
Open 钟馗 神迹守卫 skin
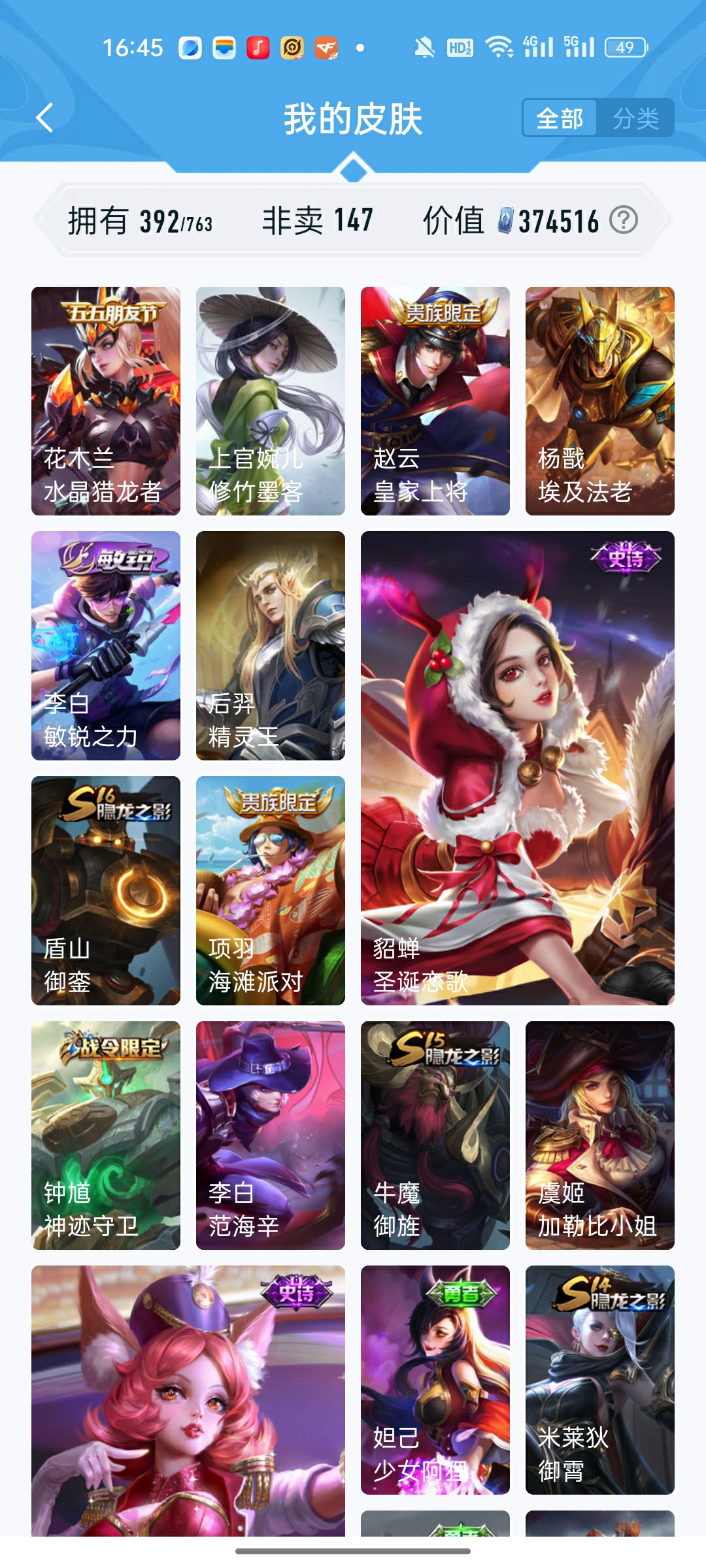coord(106,1135)
